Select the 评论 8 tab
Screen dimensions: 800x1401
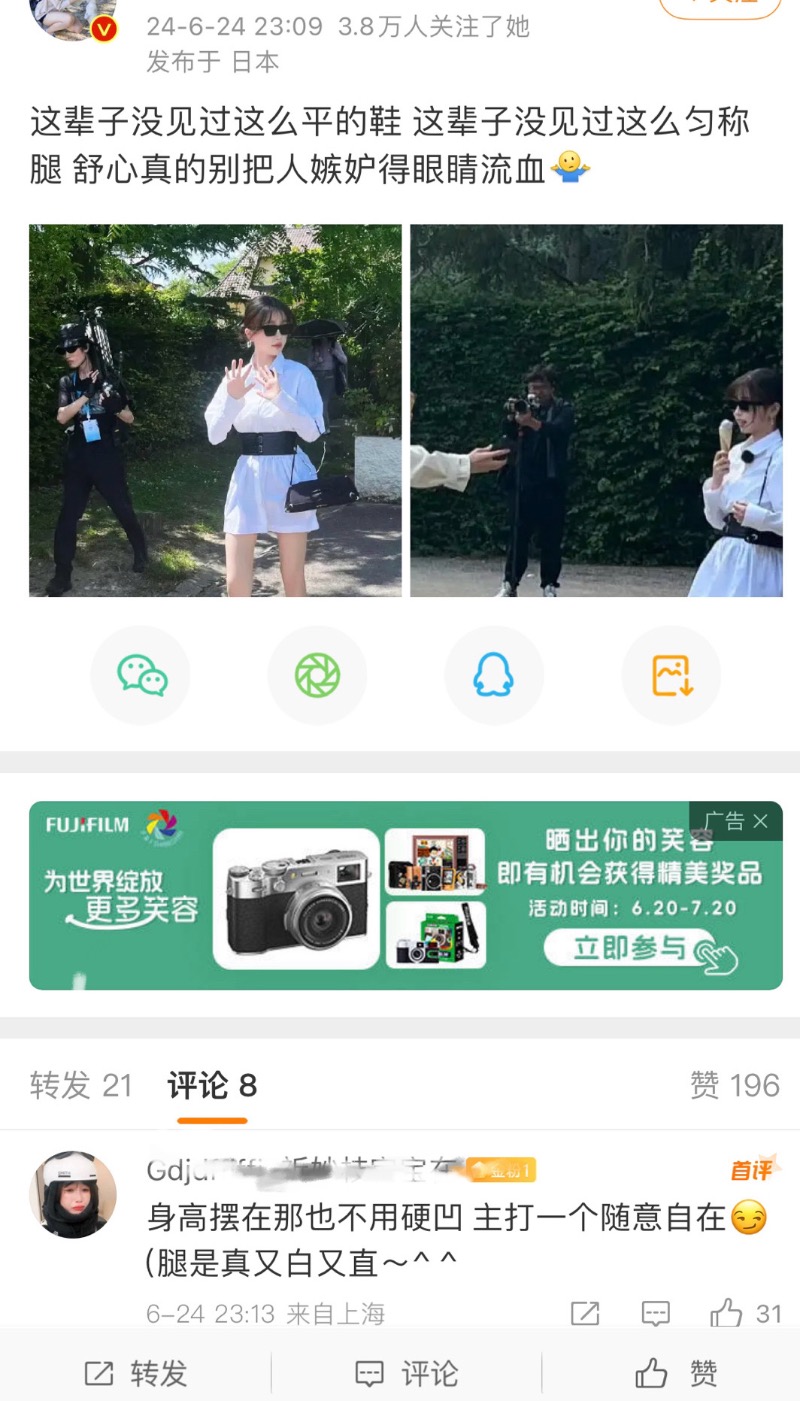point(212,1085)
